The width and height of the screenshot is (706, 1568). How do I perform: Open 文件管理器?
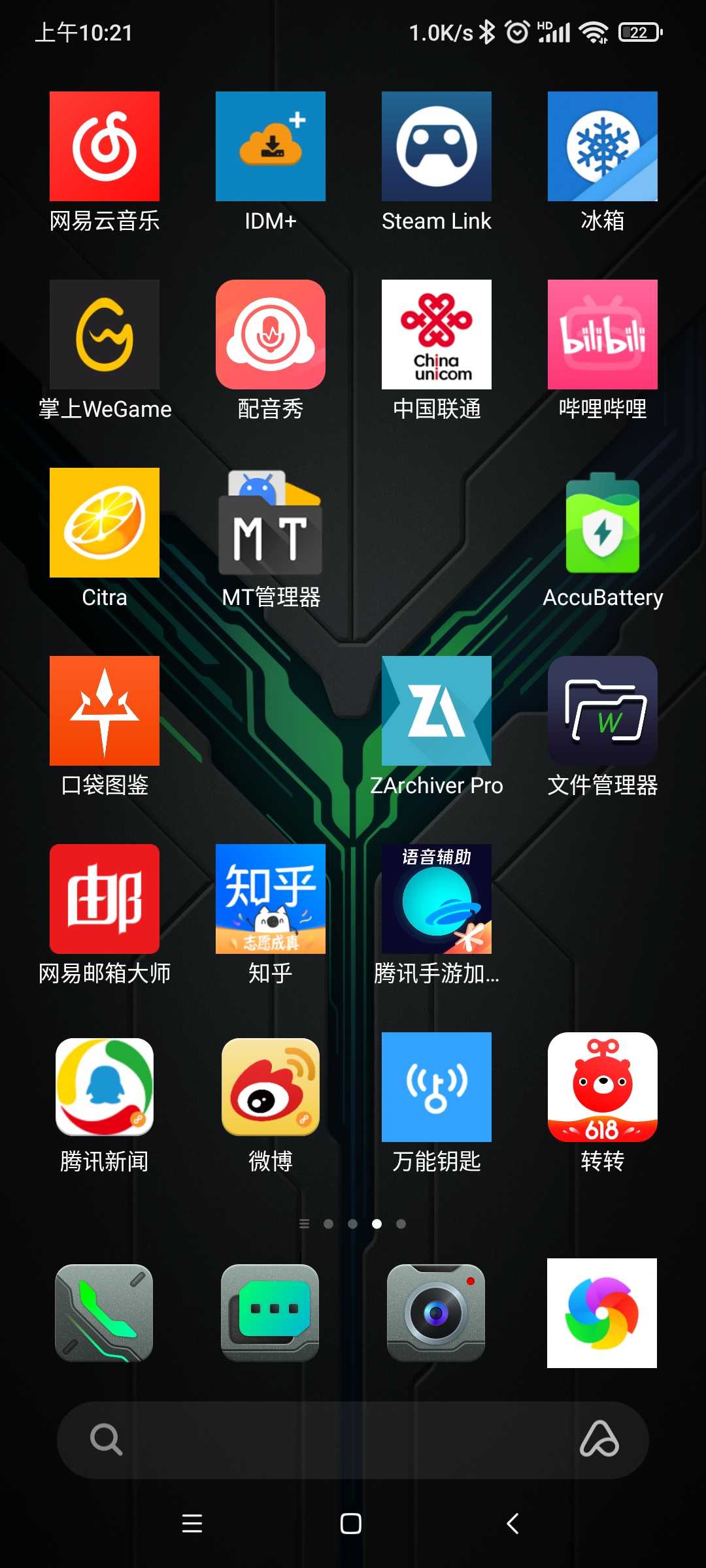(x=603, y=711)
